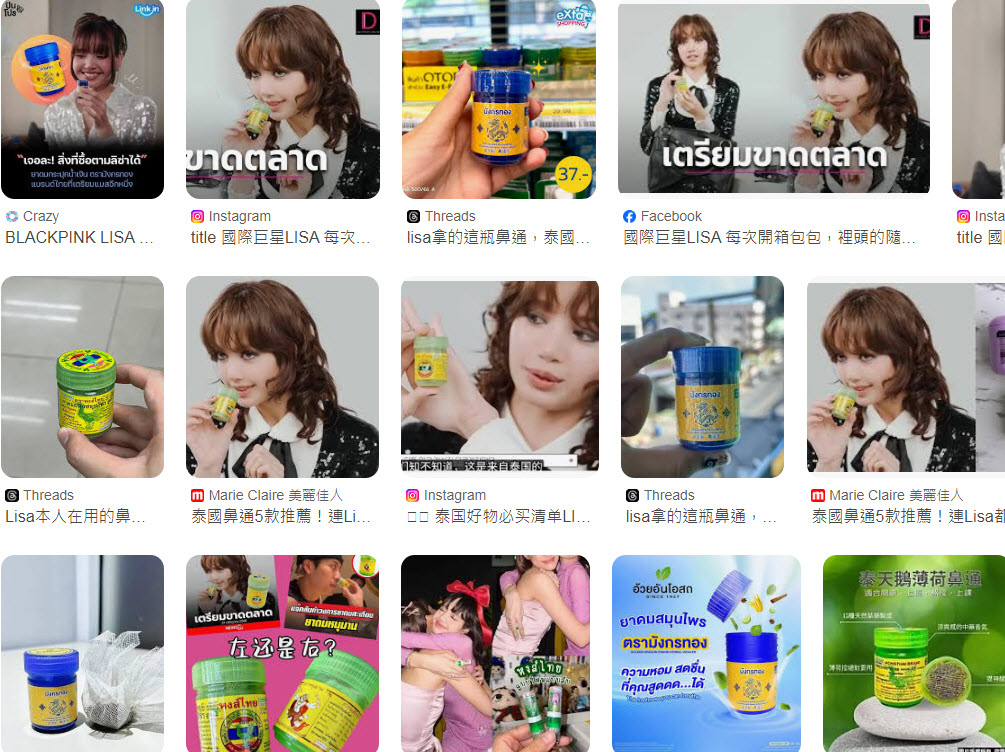View the Threads image with the 37.- price tag
The width and height of the screenshot is (1005, 752).
[x=498, y=99]
